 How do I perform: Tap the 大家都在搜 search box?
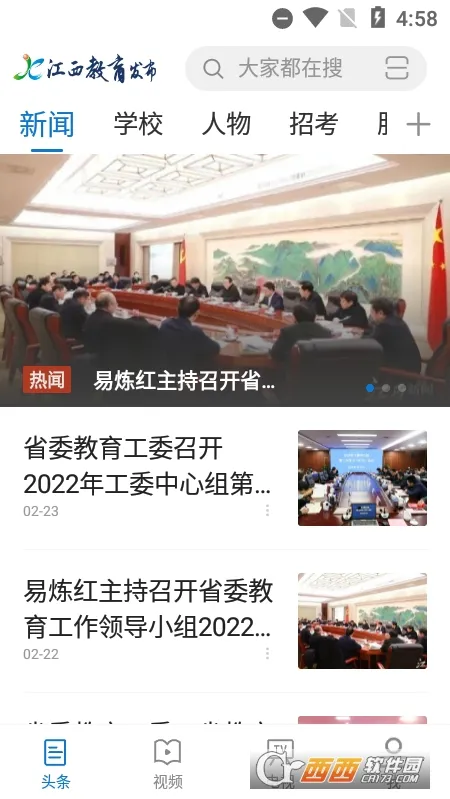(x=306, y=68)
